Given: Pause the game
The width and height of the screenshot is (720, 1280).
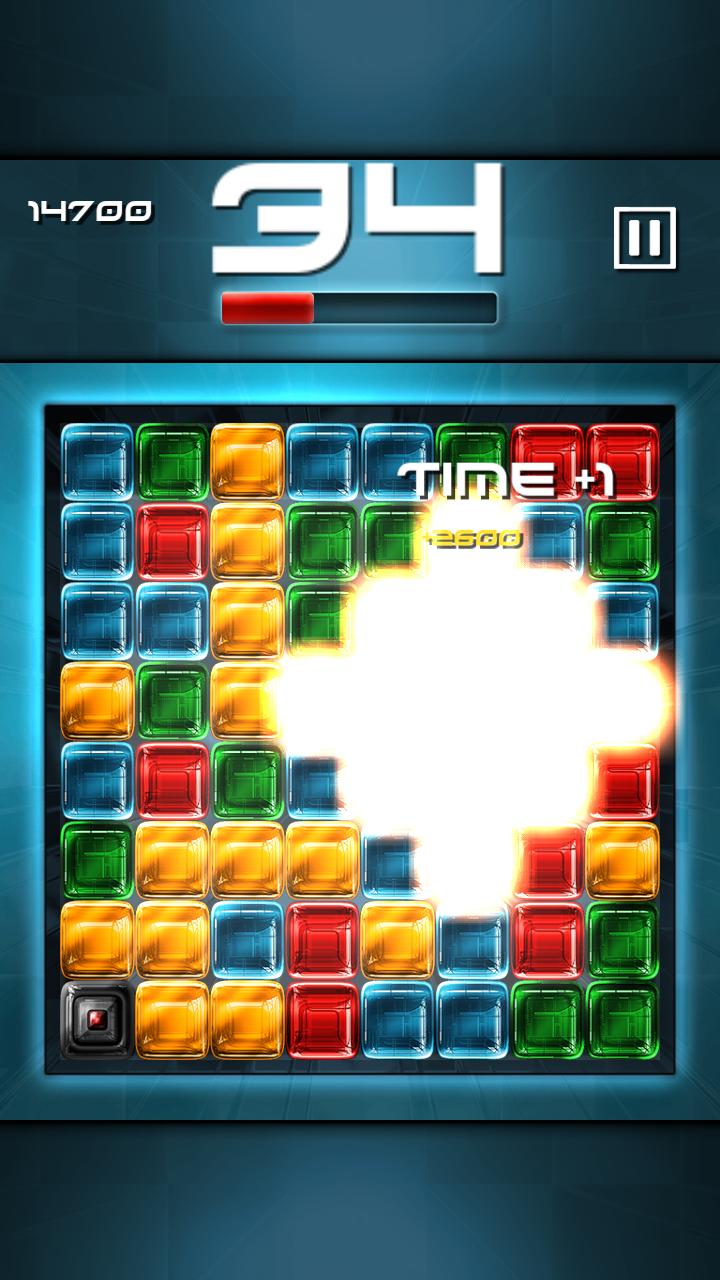Looking at the screenshot, I should pos(645,238).
